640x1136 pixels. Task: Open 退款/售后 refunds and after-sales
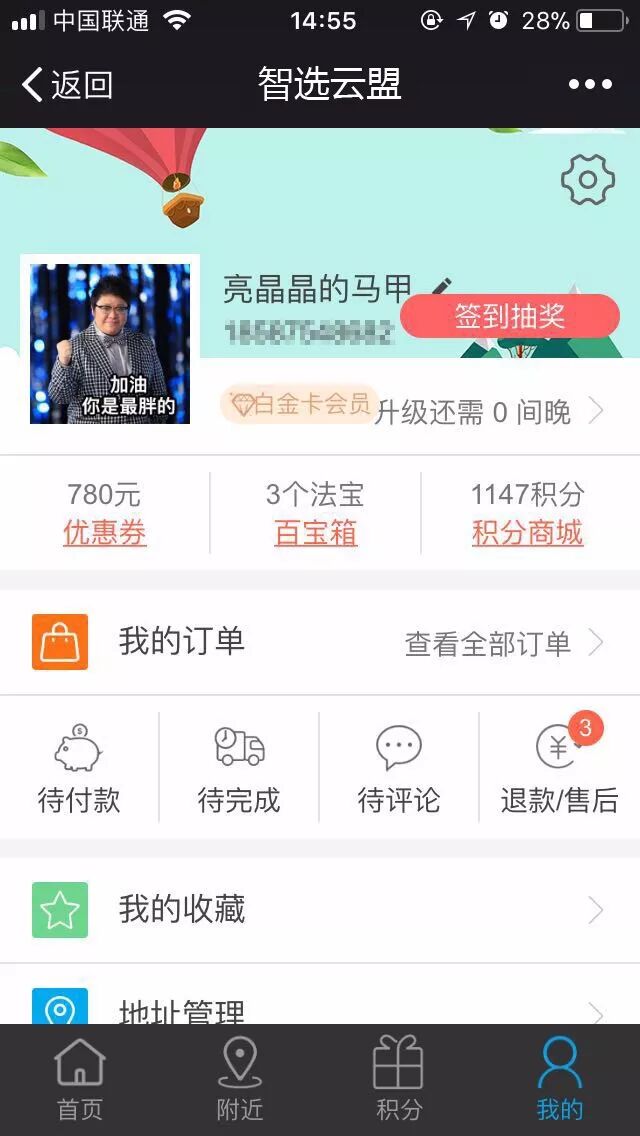point(560,768)
